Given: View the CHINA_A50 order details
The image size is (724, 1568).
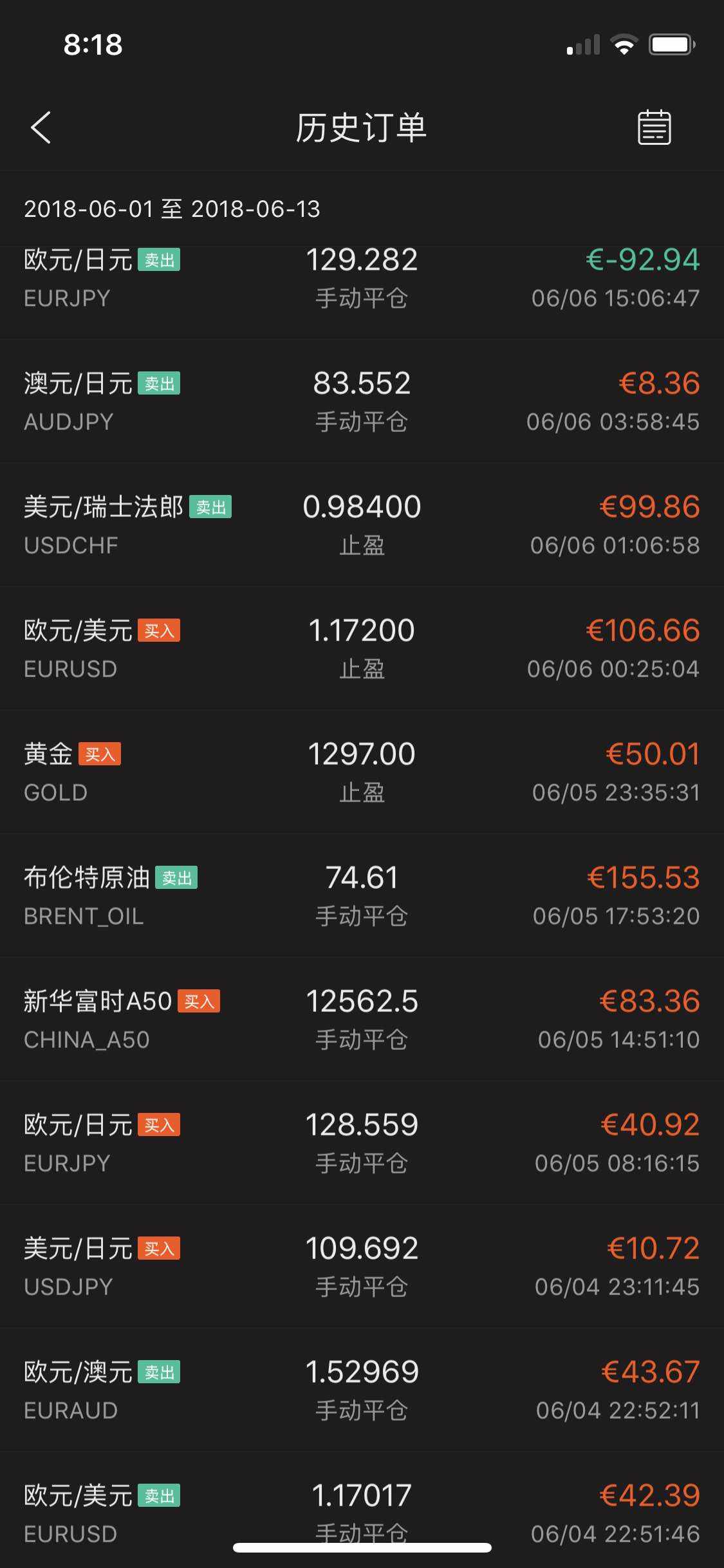Looking at the screenshot, I should point(362,1020).
